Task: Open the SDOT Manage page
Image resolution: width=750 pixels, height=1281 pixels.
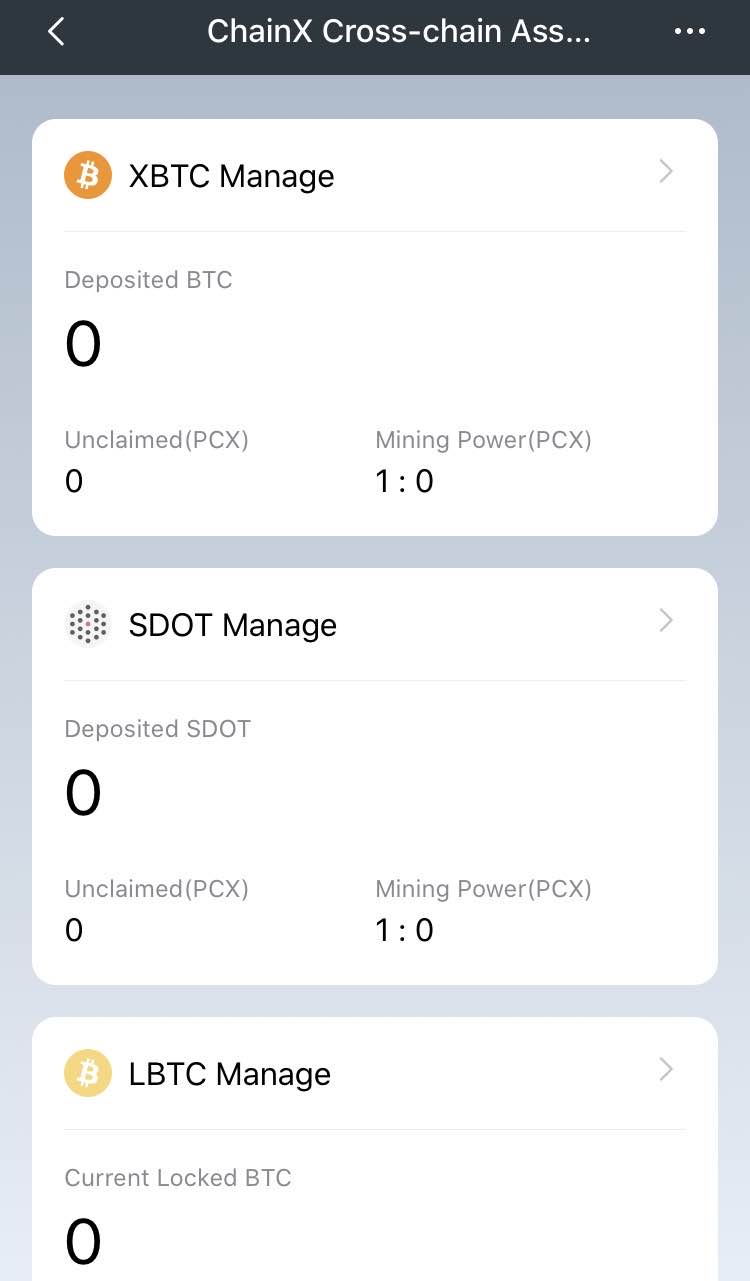Action: point(233,624)
